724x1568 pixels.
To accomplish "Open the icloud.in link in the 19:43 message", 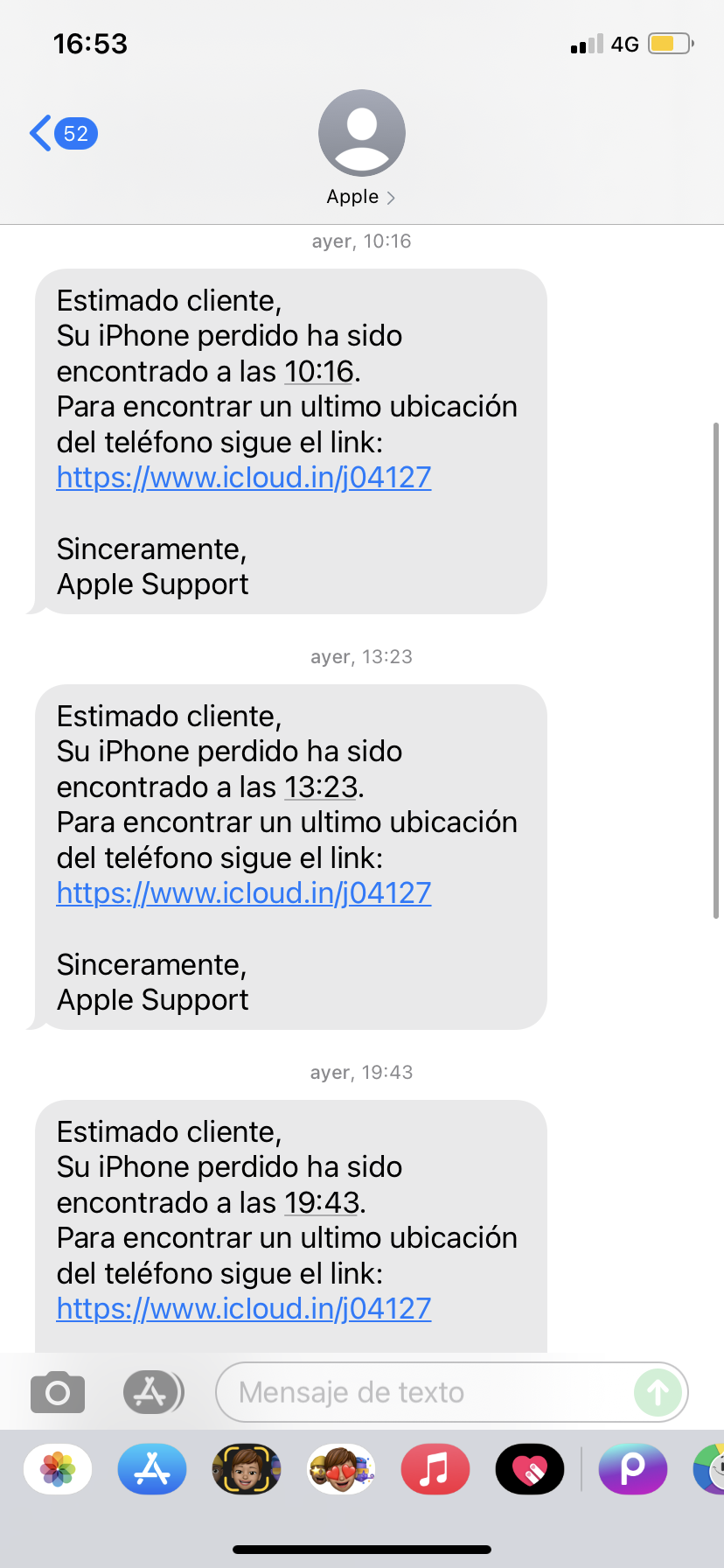I will (x=244, y=1309).
